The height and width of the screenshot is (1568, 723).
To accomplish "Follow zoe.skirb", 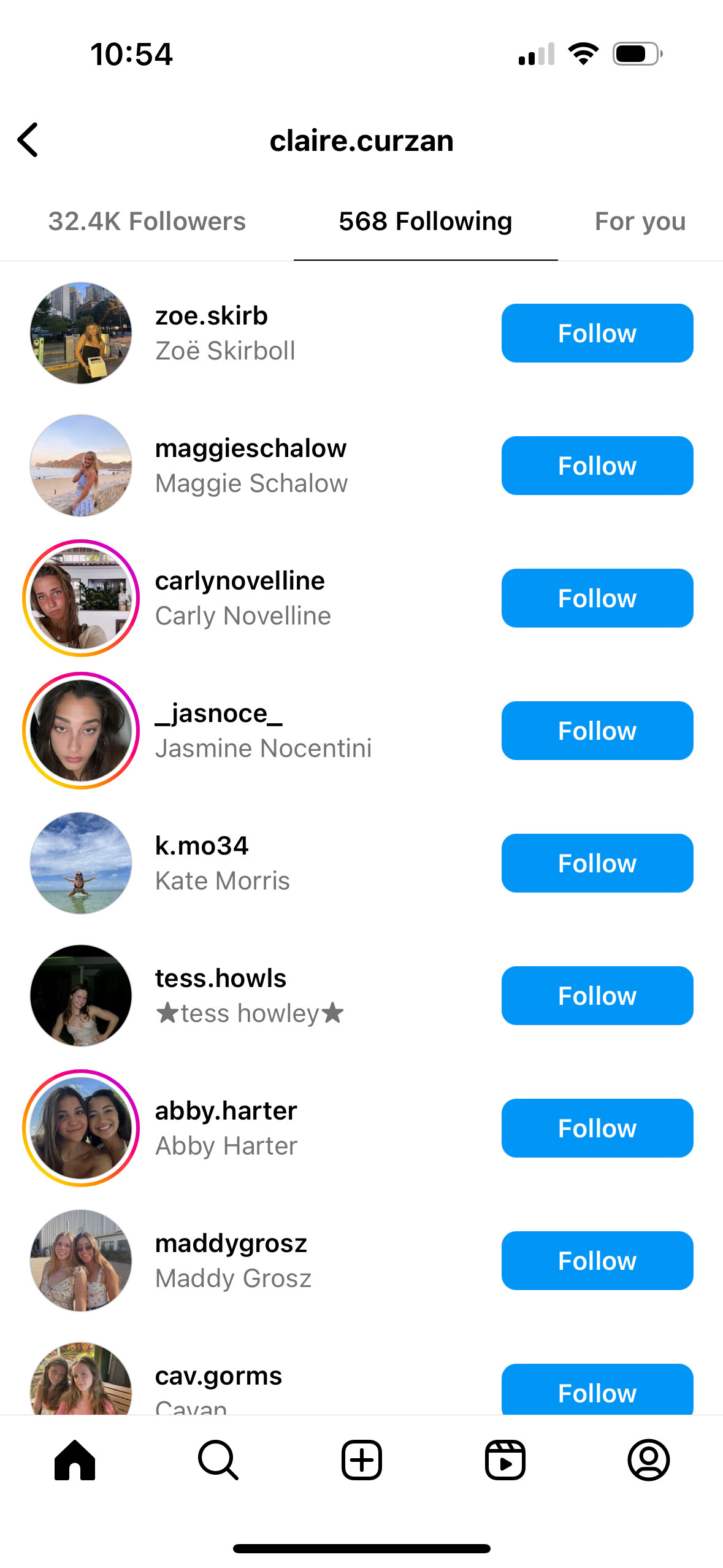I will click(597, 333).
